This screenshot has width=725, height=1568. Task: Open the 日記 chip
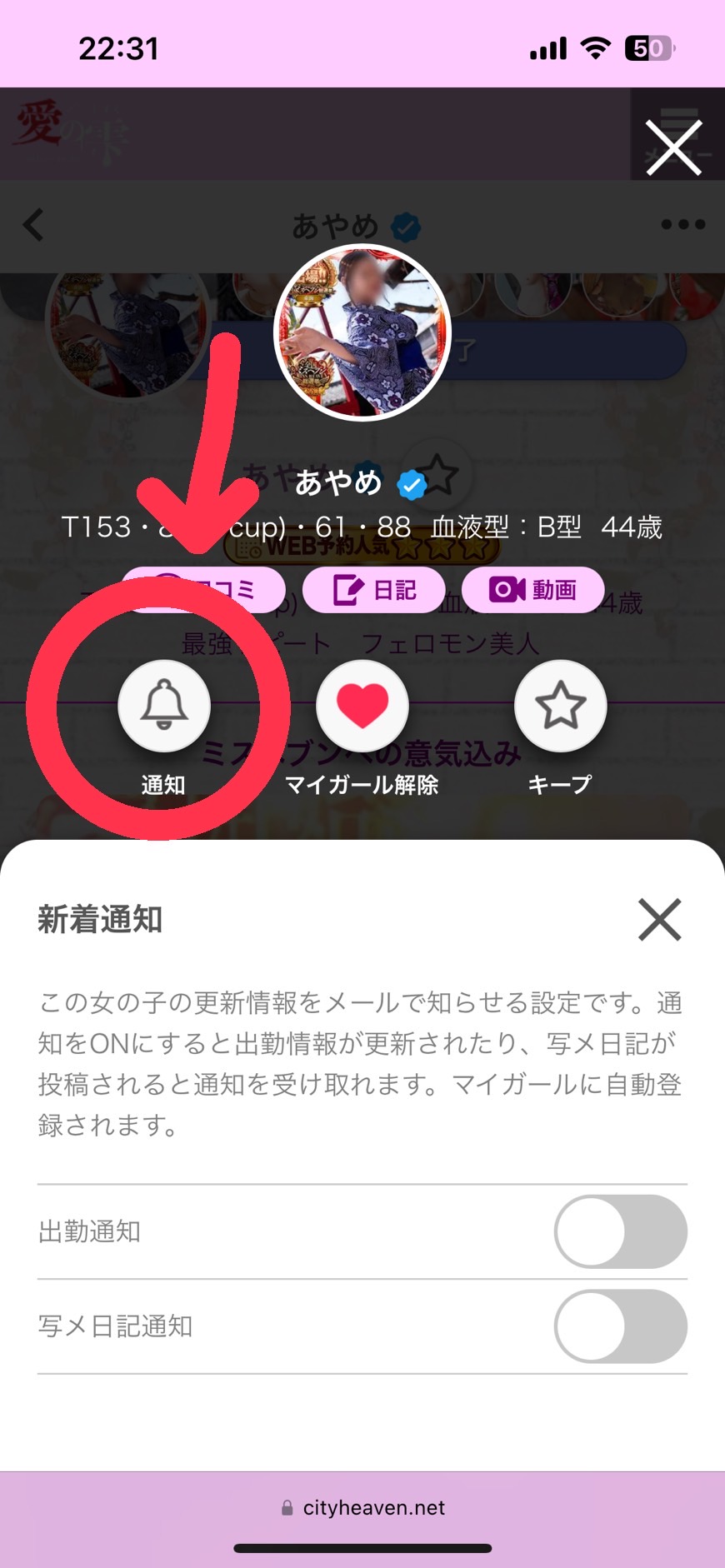click(374, 590)
